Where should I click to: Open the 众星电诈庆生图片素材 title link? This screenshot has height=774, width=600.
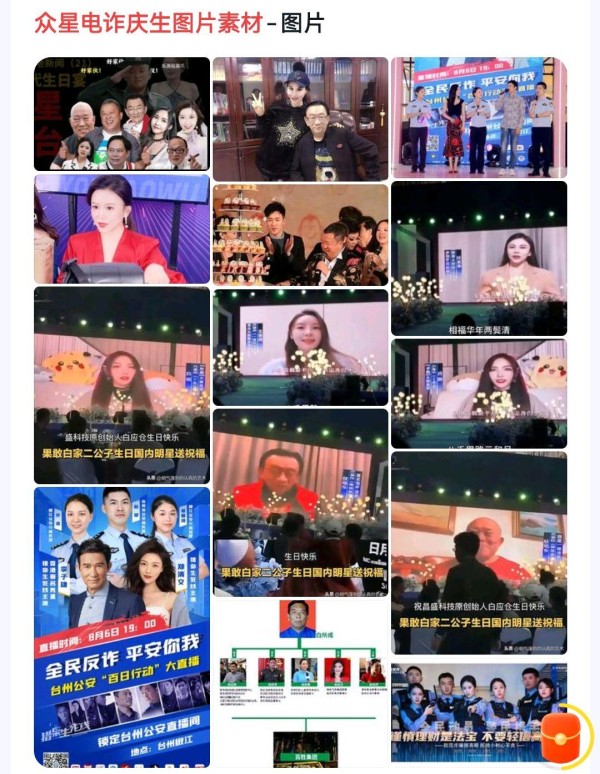coord(149,23)
